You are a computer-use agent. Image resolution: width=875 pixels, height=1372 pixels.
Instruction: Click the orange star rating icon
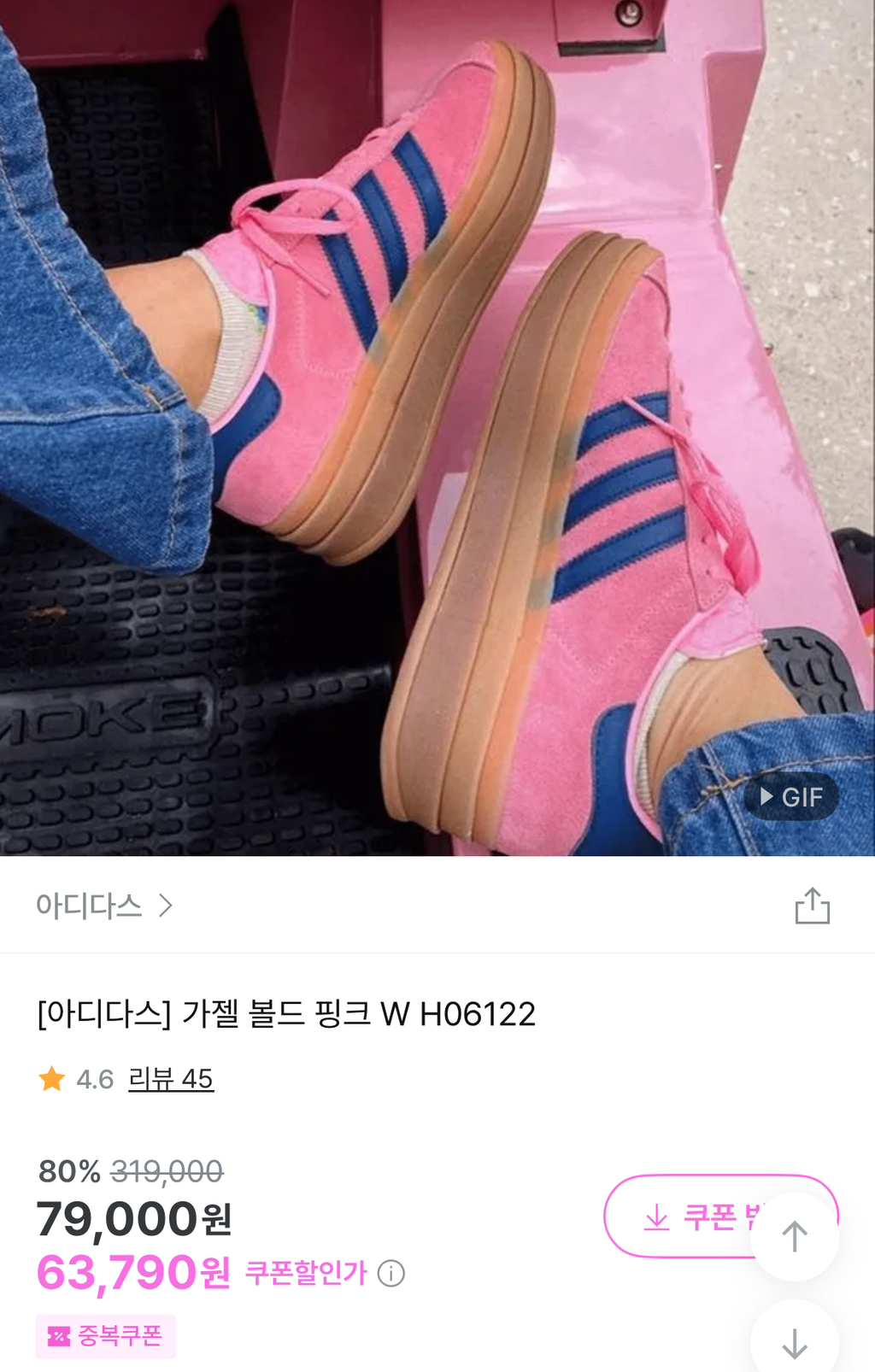[x=54, y=1079]
